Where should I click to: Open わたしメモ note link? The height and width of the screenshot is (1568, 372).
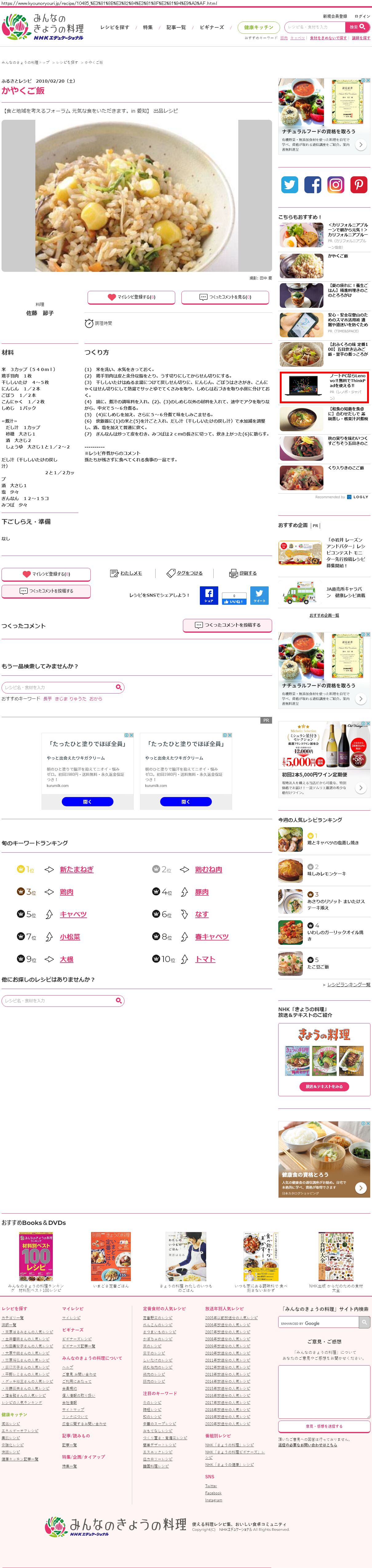(126, 573)
